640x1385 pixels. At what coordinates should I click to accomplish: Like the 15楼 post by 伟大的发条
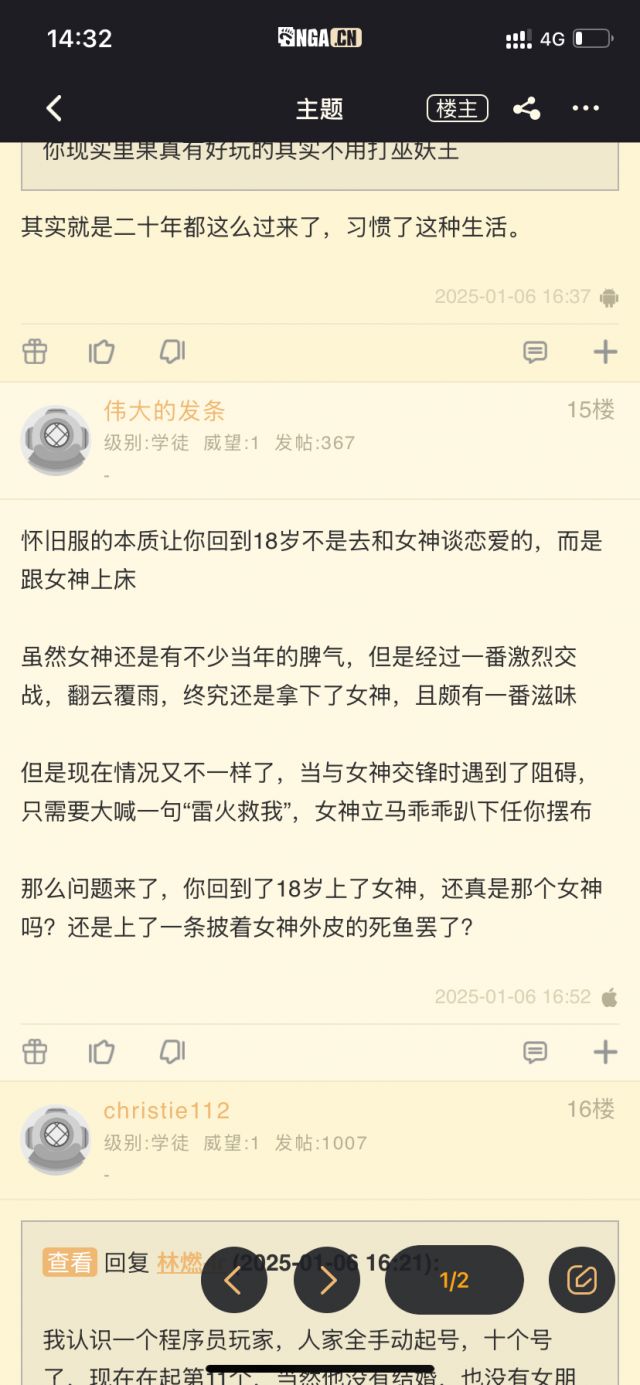[102, 1051]
